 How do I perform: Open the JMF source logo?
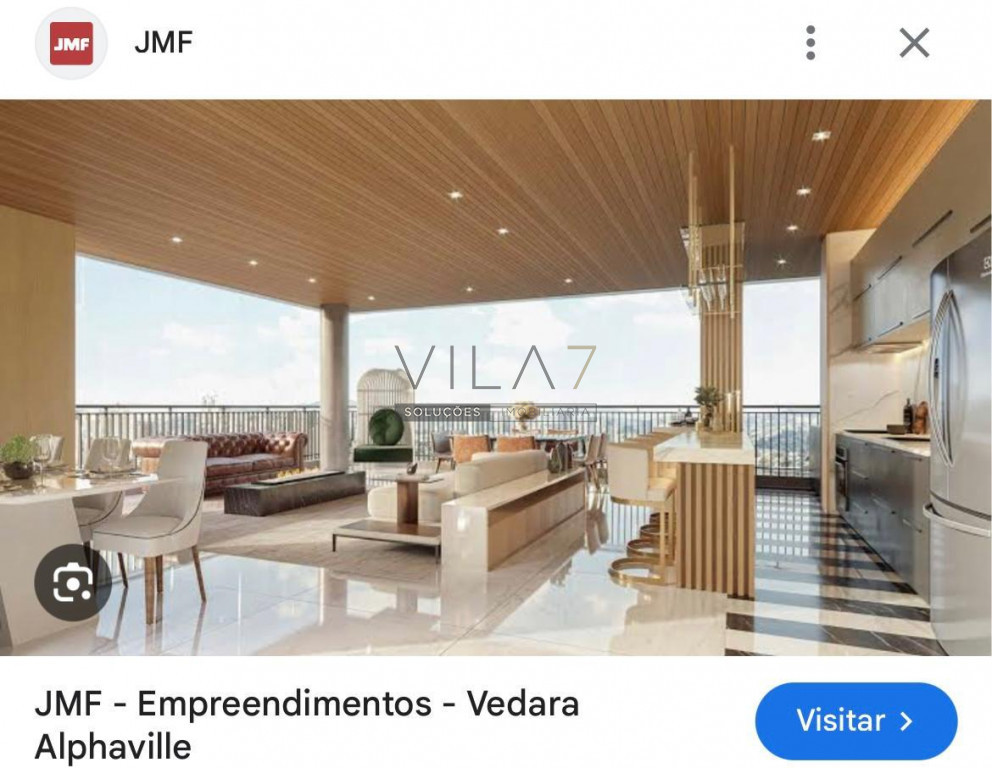pyautogui.click(x=71, y=43)
